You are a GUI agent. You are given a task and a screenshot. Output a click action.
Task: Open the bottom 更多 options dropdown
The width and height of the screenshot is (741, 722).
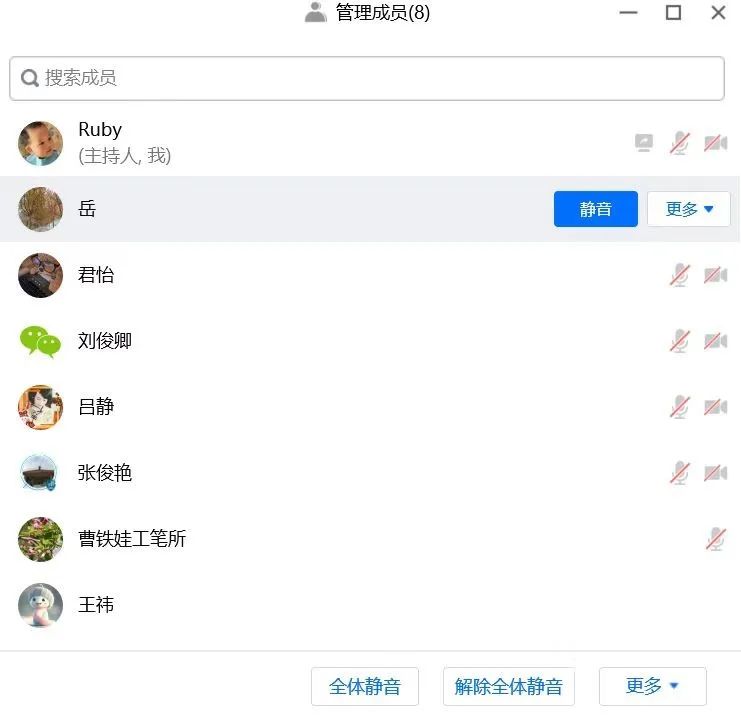tap(652, 687)
